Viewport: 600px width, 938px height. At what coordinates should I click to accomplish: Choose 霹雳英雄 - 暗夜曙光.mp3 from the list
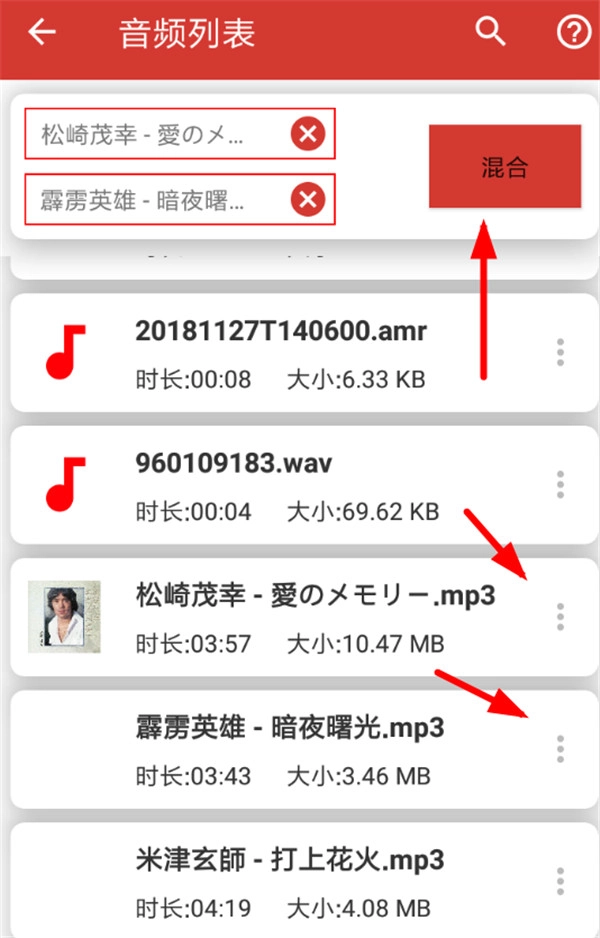pos(290,749)
